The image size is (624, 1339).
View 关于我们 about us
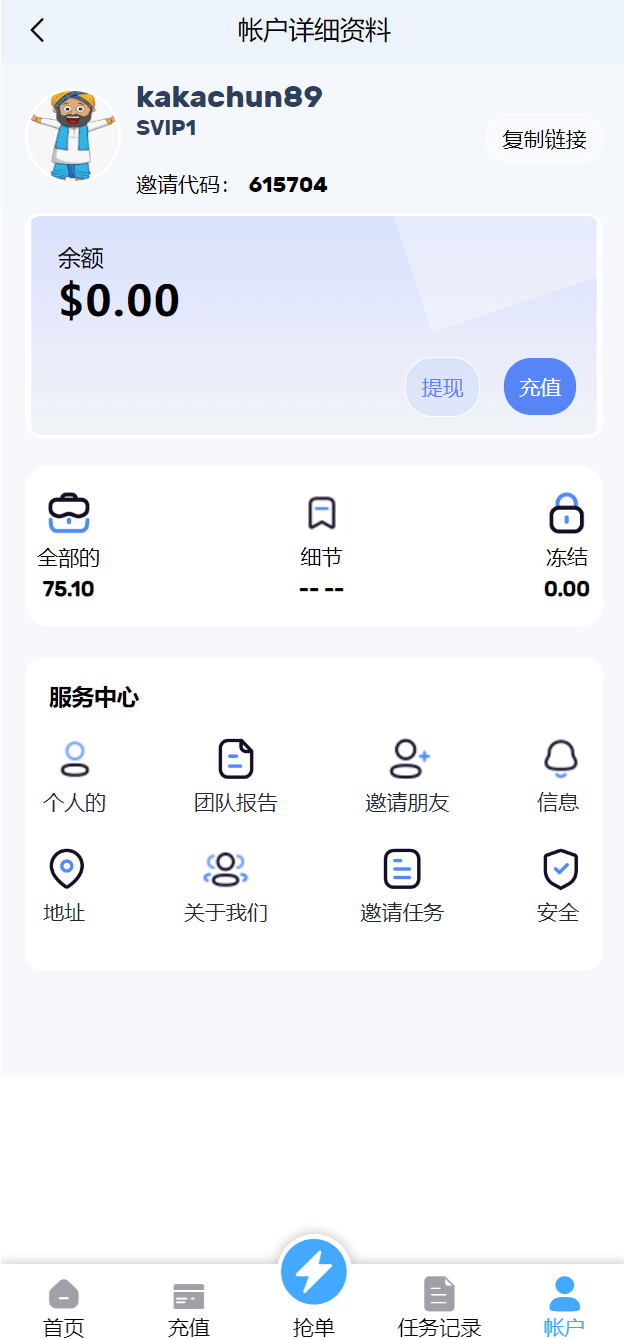(x=226, y=886)
